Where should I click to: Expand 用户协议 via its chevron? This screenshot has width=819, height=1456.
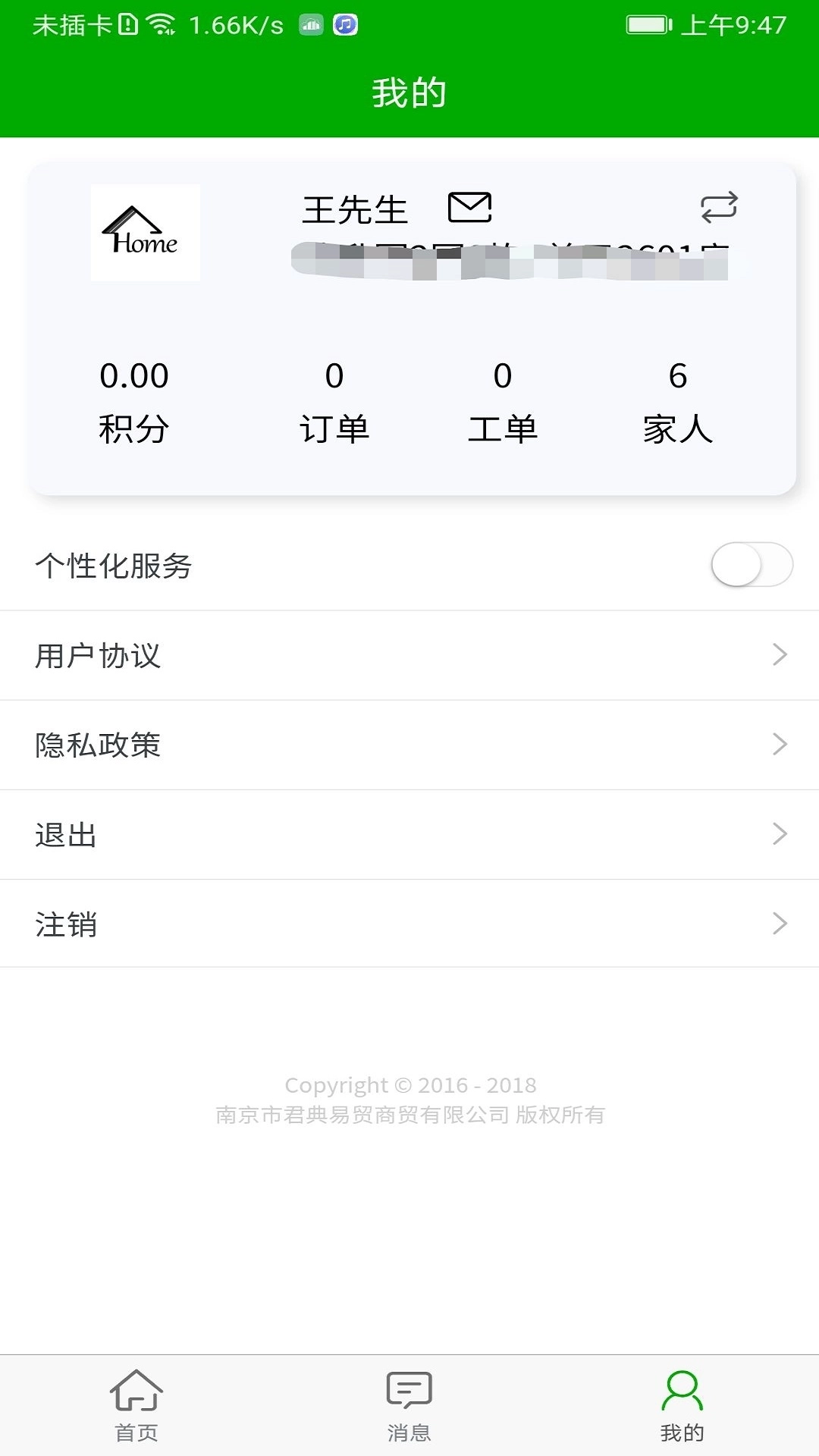779,654
